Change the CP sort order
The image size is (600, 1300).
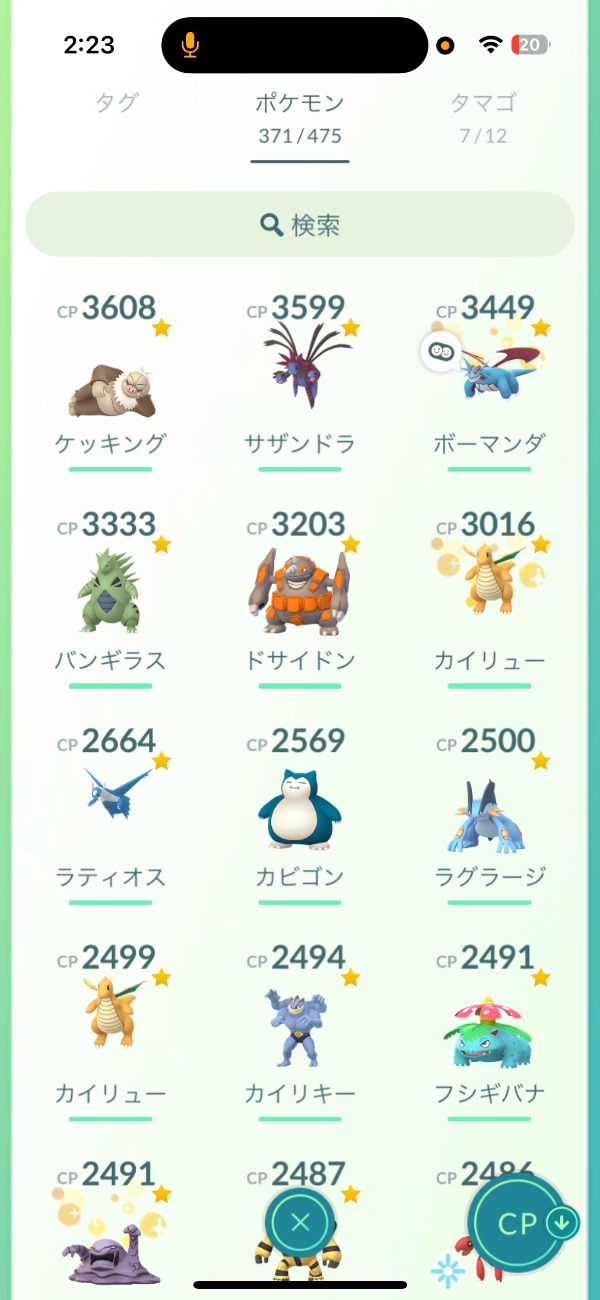(x=518, y=1223)
